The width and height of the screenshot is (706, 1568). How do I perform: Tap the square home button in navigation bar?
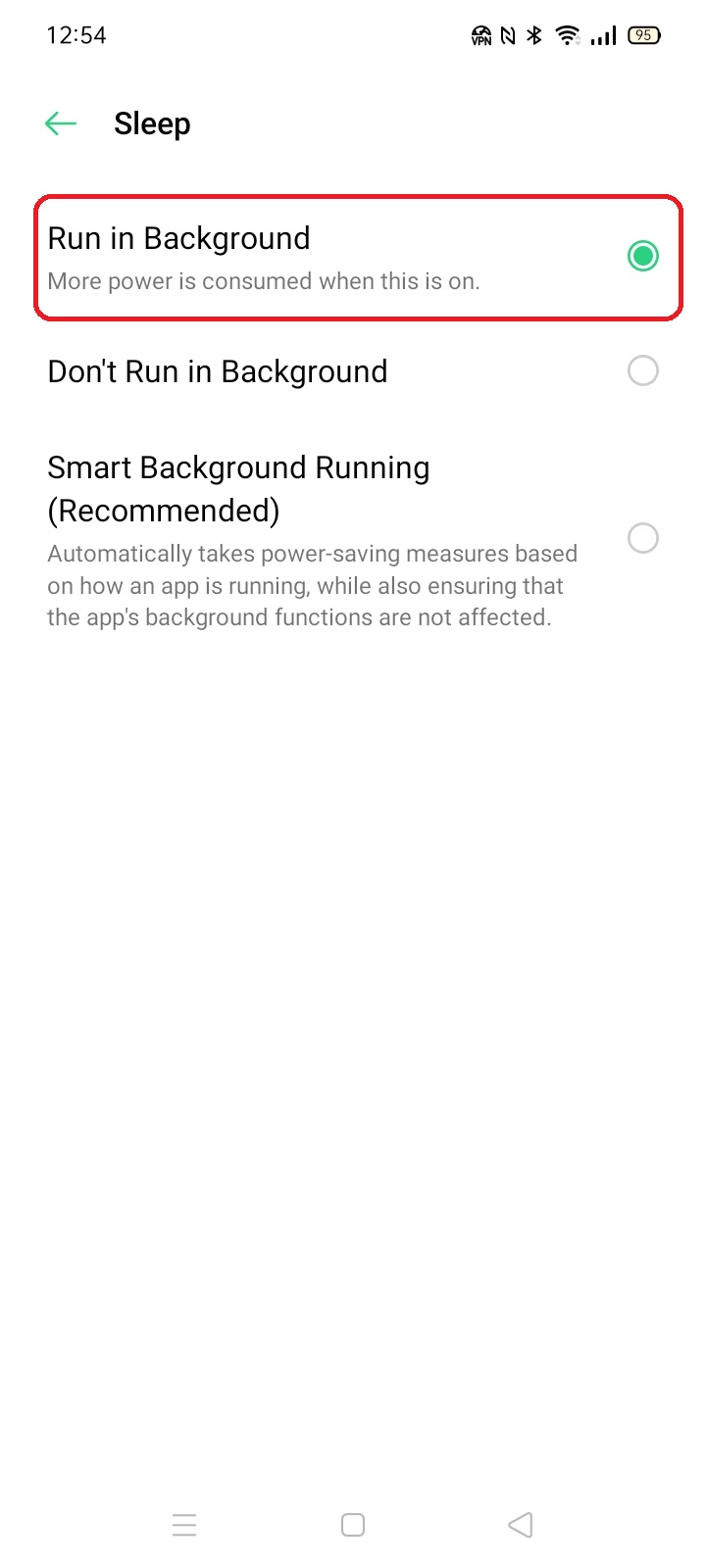tap(352, 1524)
